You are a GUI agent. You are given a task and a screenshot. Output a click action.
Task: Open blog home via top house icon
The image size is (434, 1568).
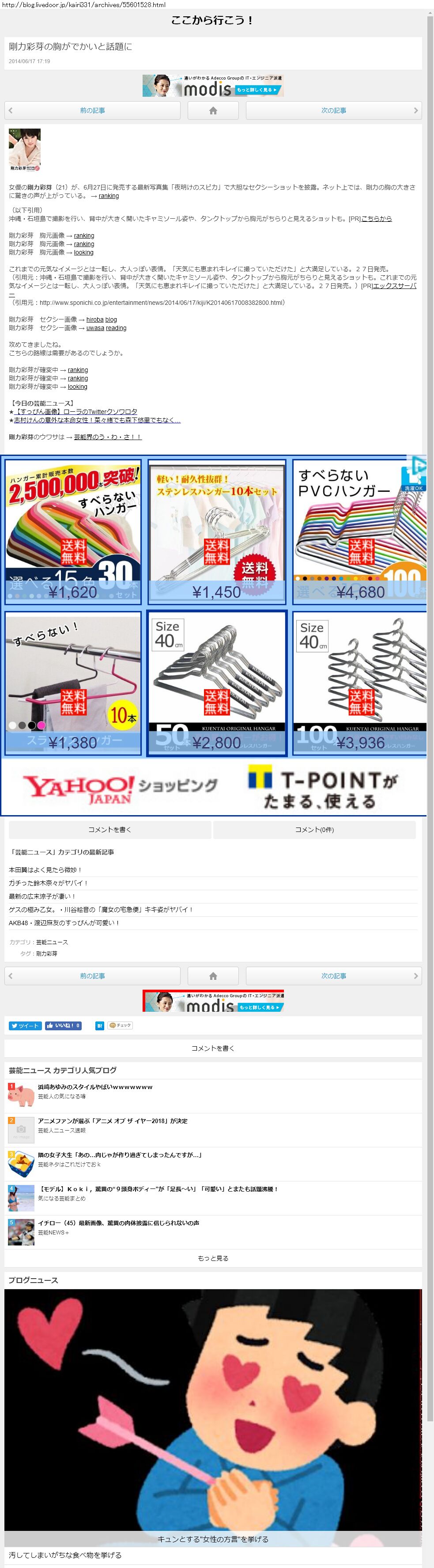[x=212, y=111]
